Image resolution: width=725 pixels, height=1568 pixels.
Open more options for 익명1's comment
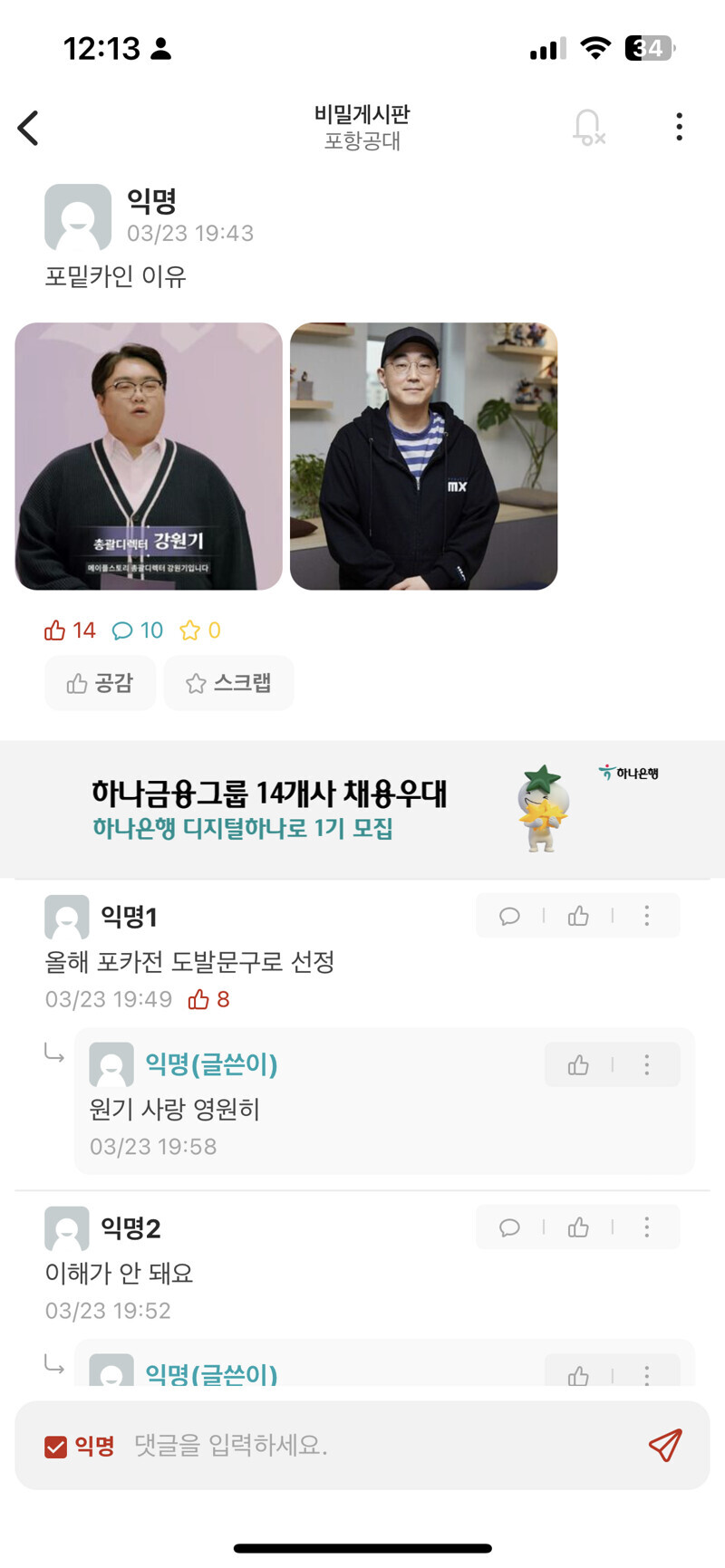pos(646,916)
